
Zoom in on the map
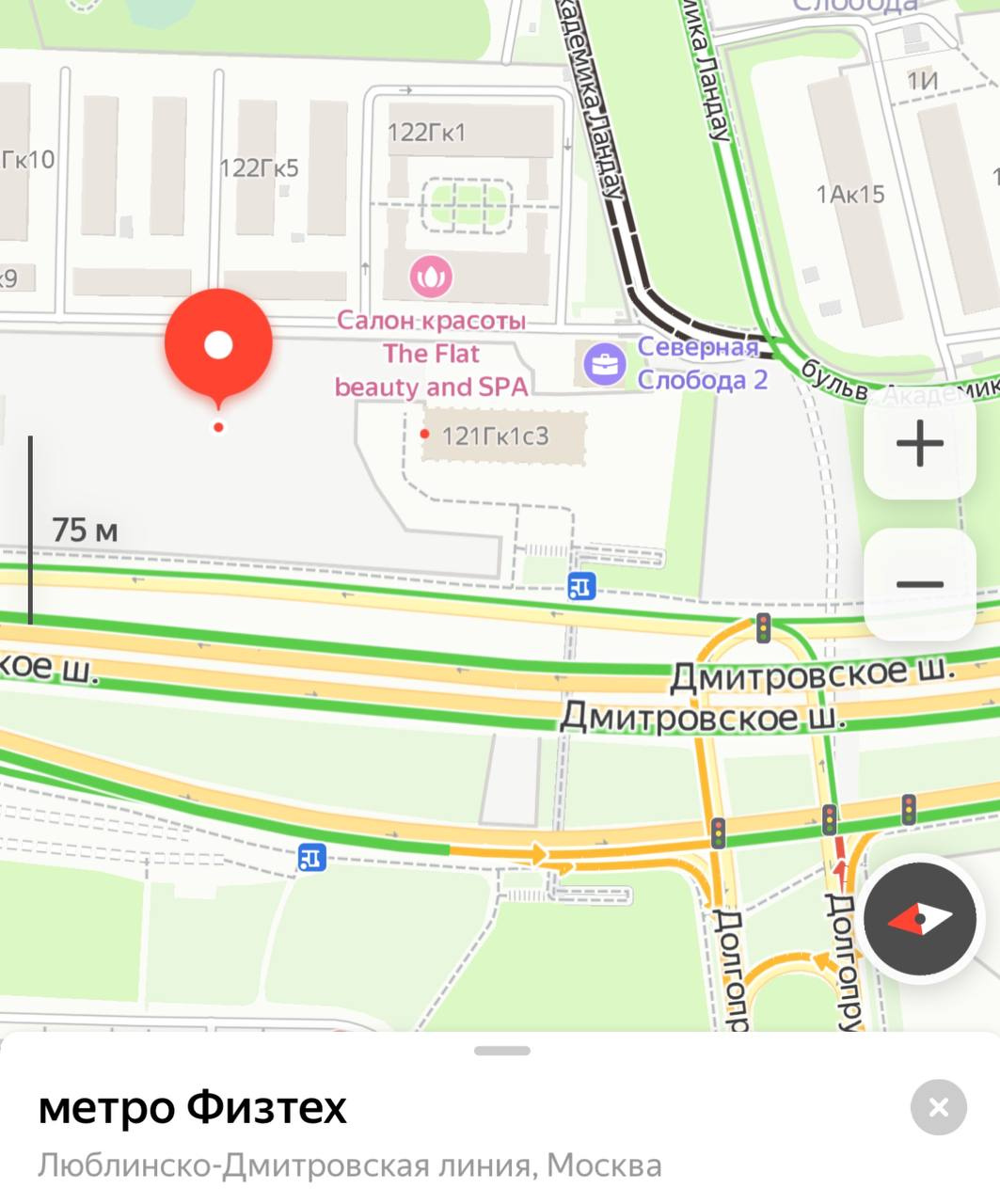tap(919, 443)
